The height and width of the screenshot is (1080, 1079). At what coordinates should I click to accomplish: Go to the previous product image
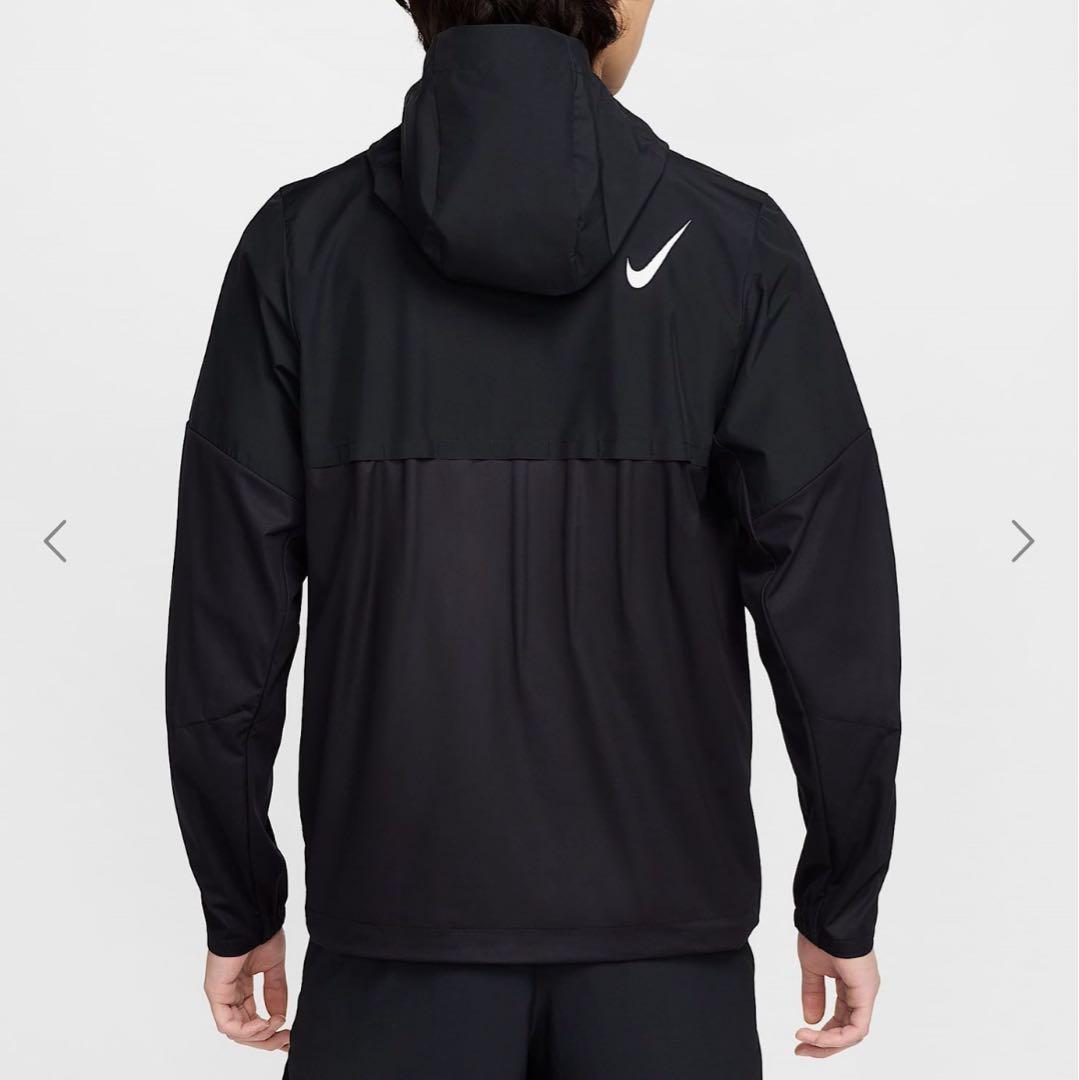(55, 541)
